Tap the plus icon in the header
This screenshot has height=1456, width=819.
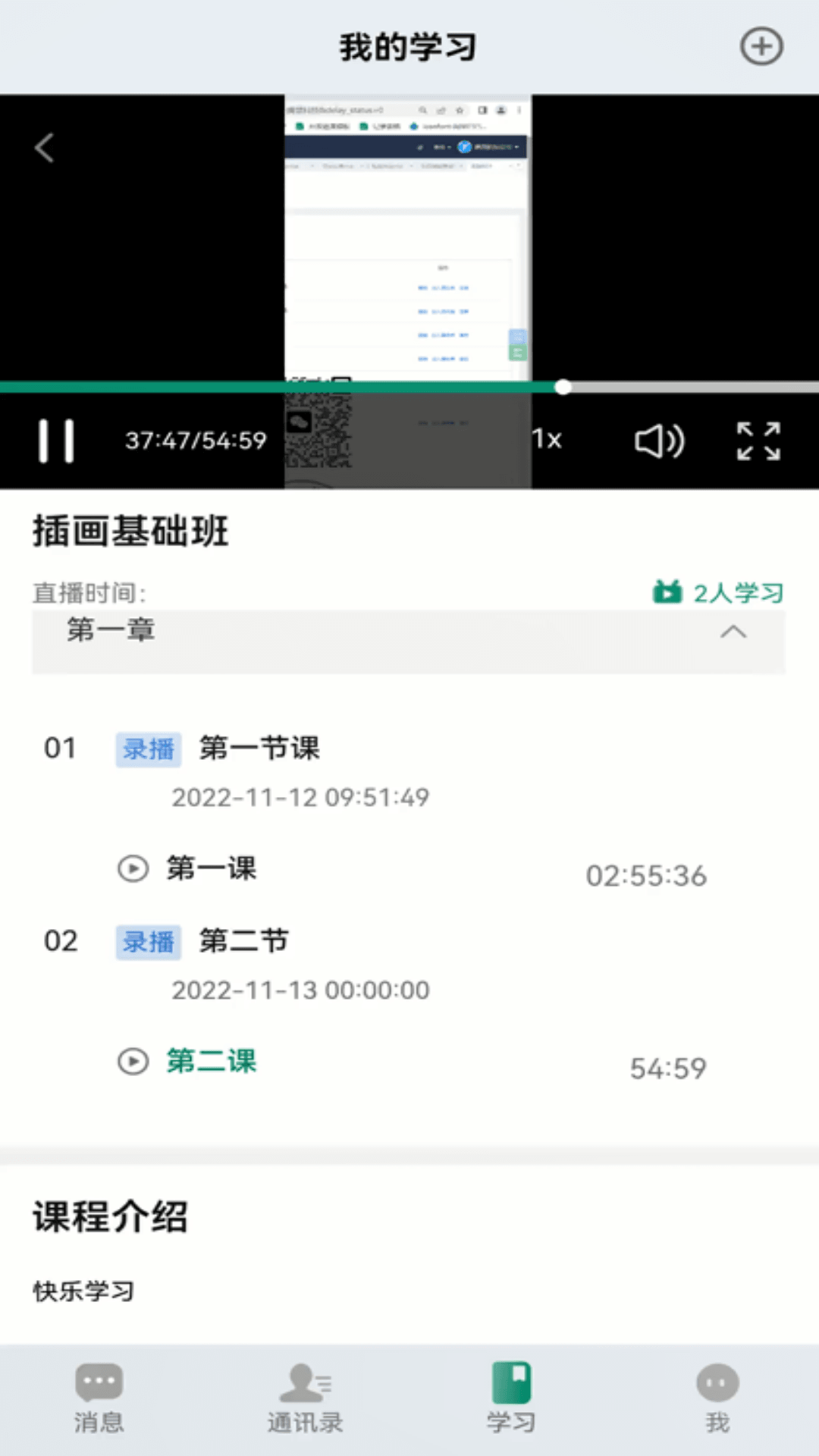(761, 47)
